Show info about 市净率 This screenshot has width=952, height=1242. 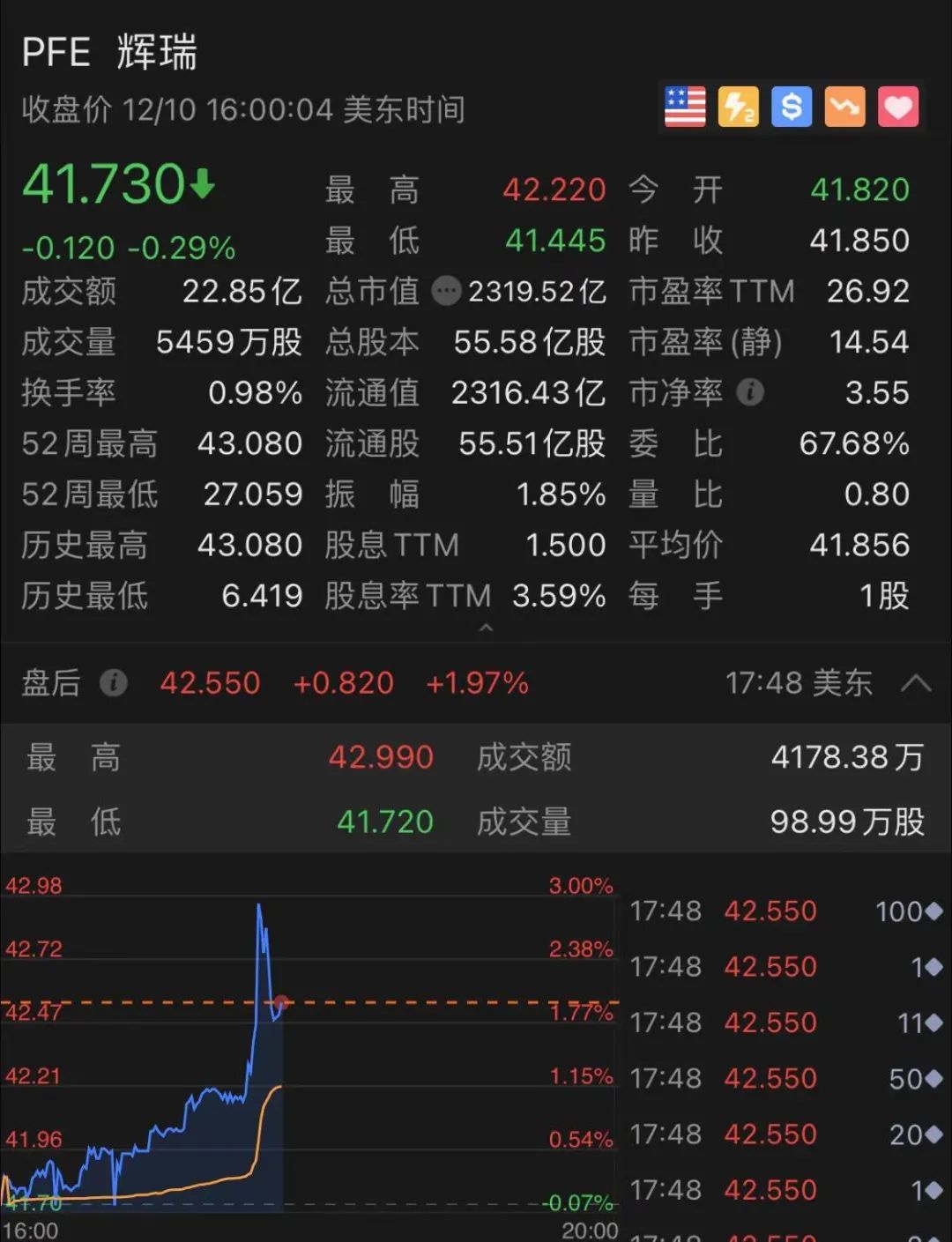750,392
